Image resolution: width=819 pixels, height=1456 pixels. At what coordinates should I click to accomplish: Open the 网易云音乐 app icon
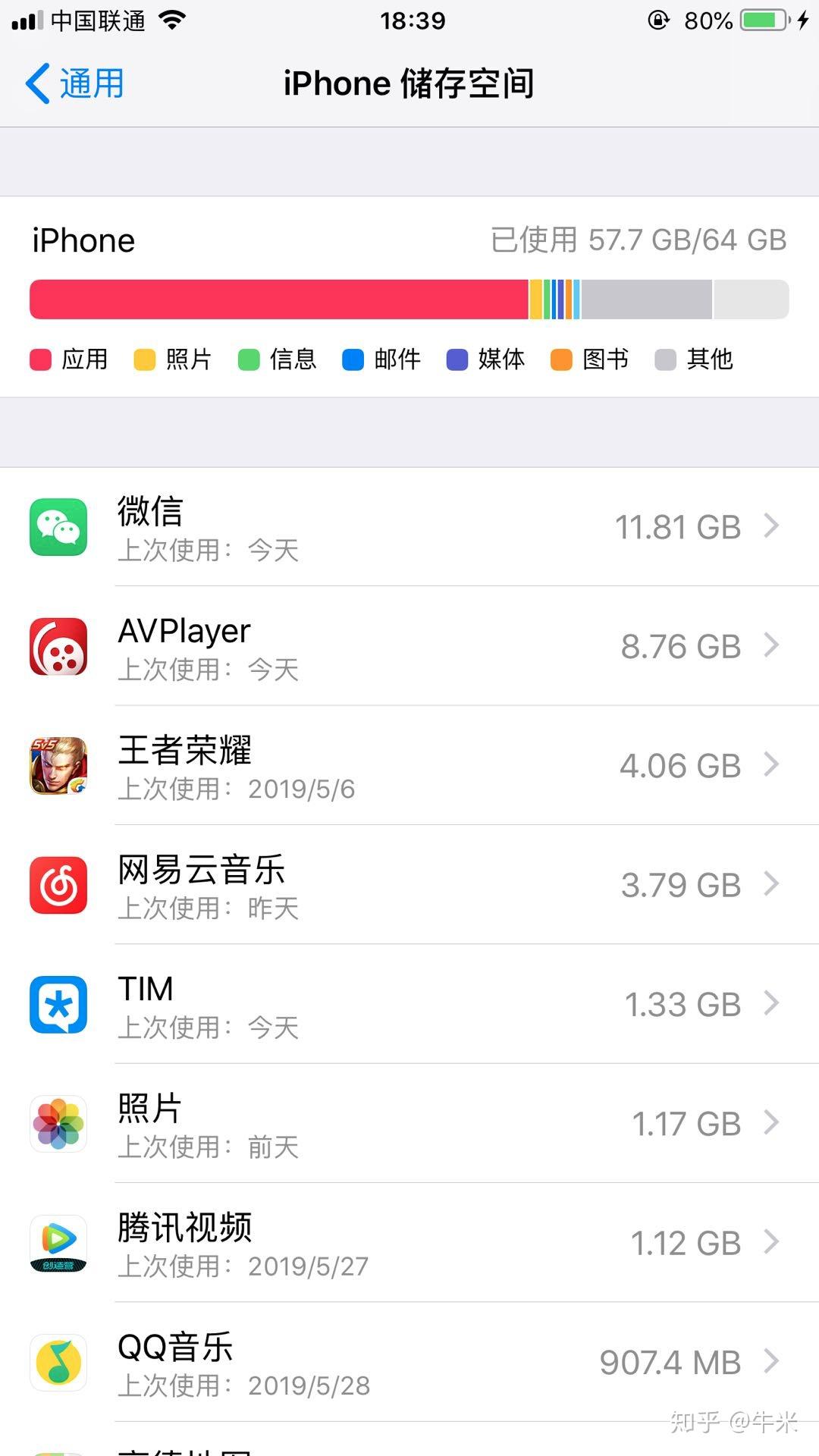[x=57, y=885]
